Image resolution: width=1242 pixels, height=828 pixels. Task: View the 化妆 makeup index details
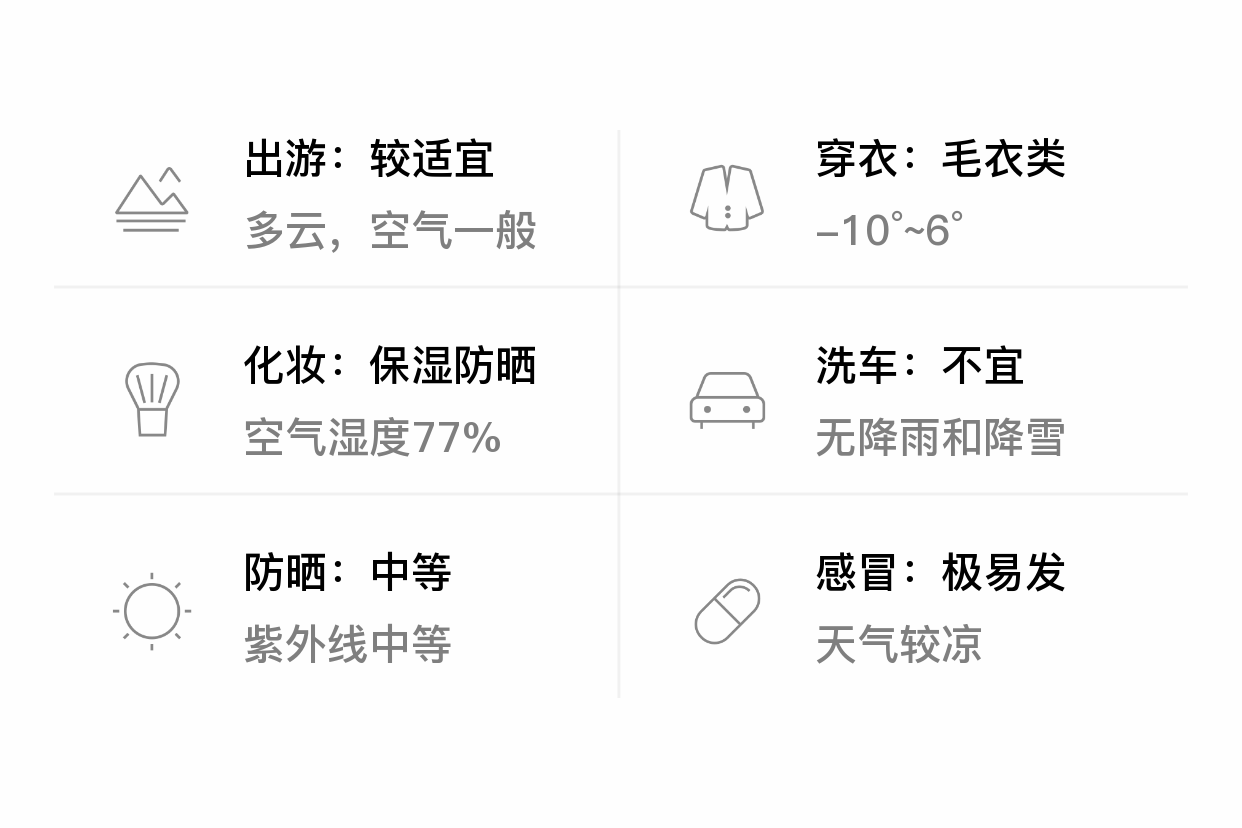point(335,402)
